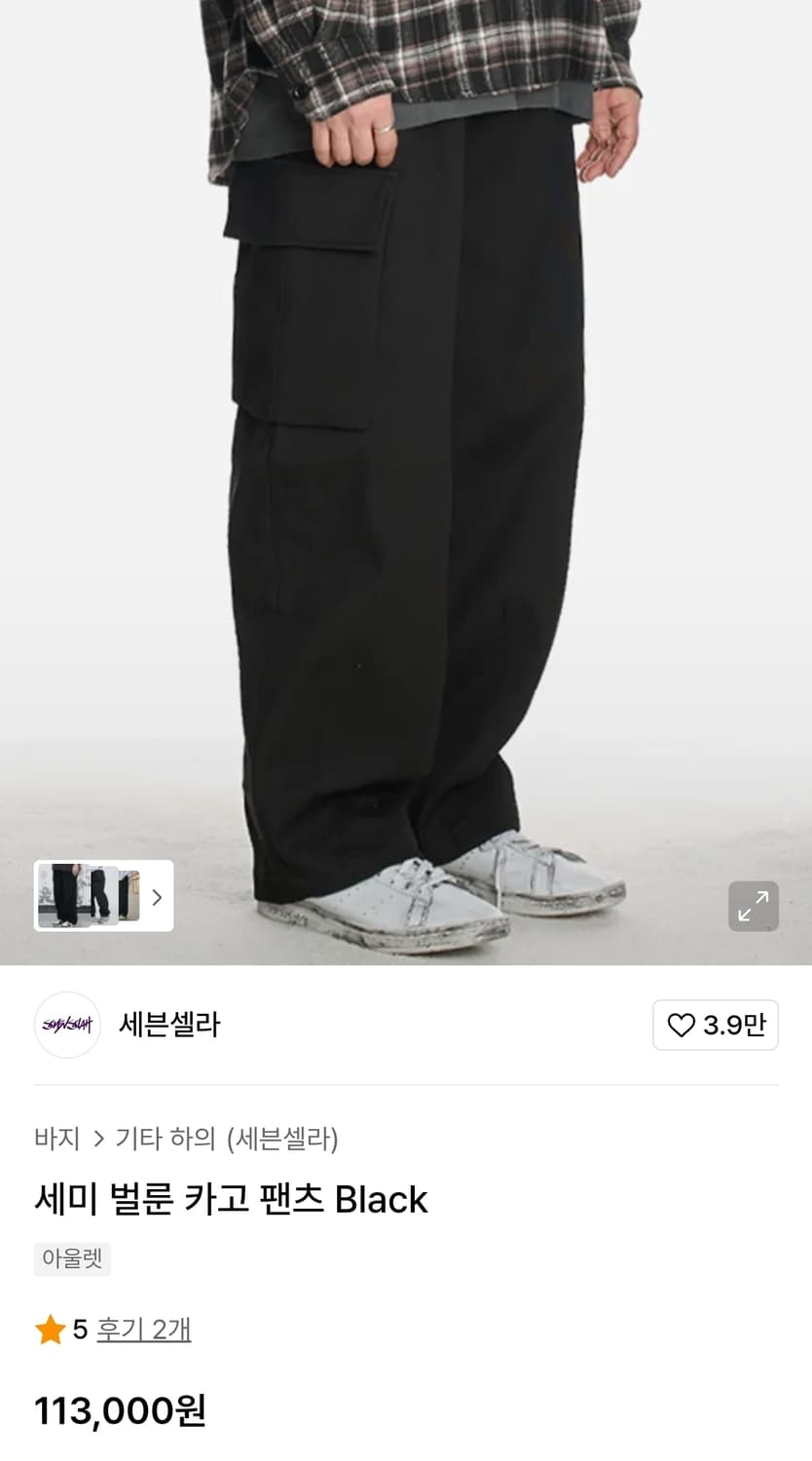Open the 바지 category breadcrumb
The height and width of the screenshot is (1461, 812).
(55, 1140)
